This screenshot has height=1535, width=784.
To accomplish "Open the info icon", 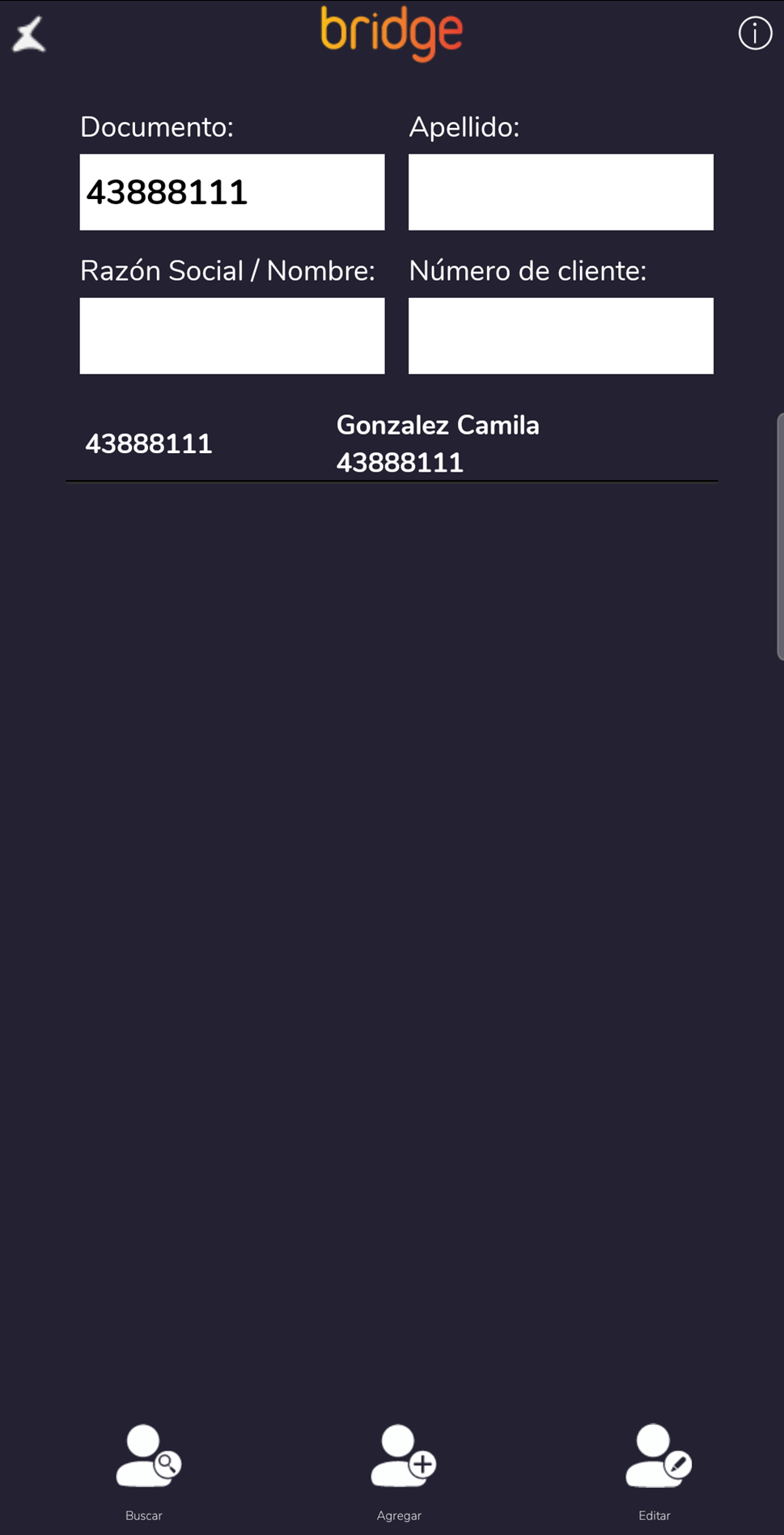I will [x=754, y=34].
